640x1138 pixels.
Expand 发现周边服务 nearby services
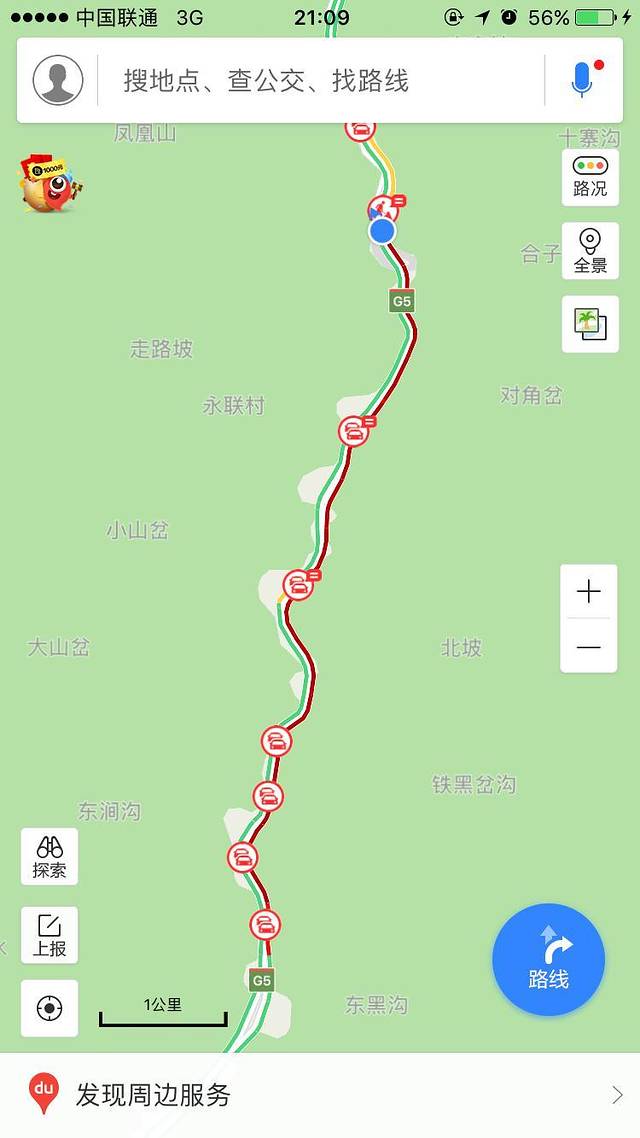[x=320, y=1095]
